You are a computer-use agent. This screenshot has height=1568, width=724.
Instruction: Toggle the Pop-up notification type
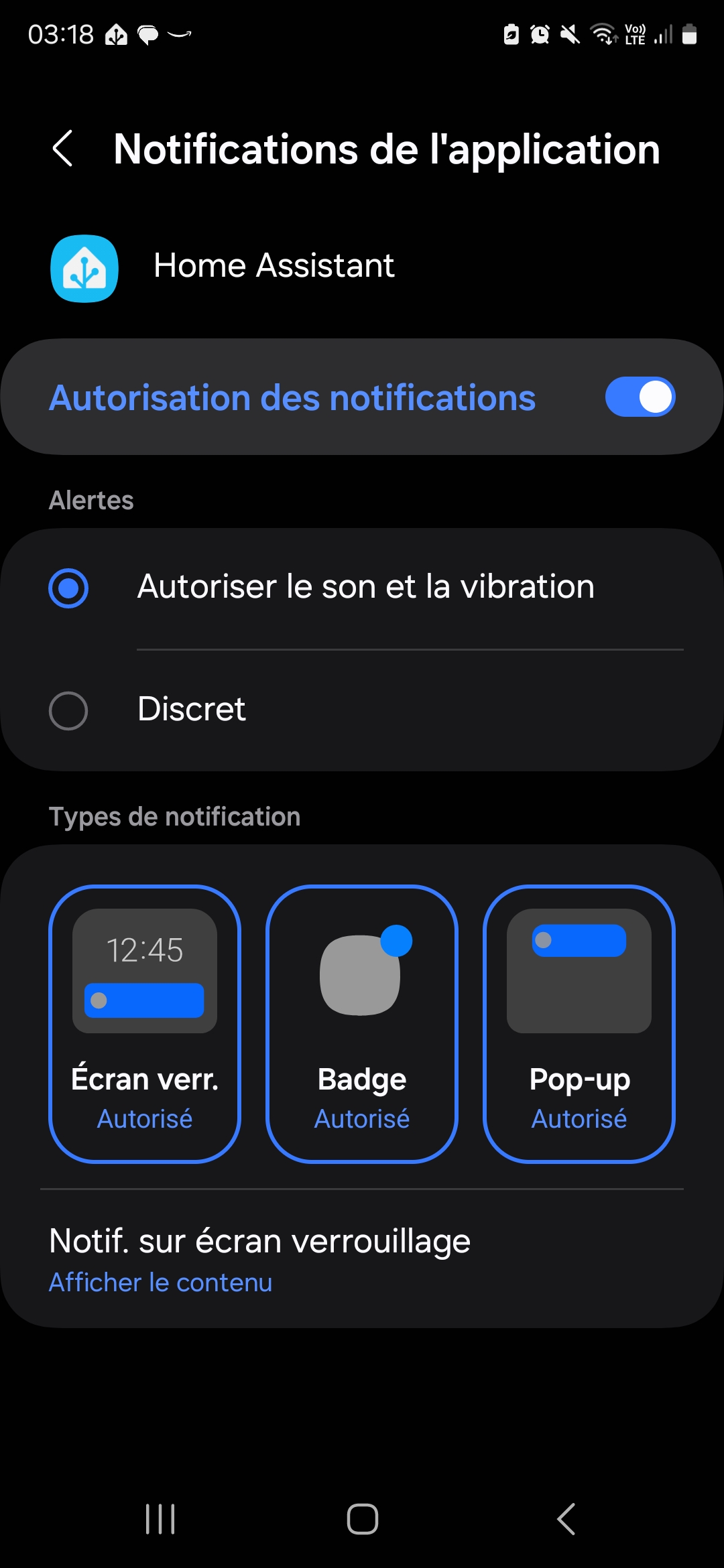click(x=579, y=1024)
